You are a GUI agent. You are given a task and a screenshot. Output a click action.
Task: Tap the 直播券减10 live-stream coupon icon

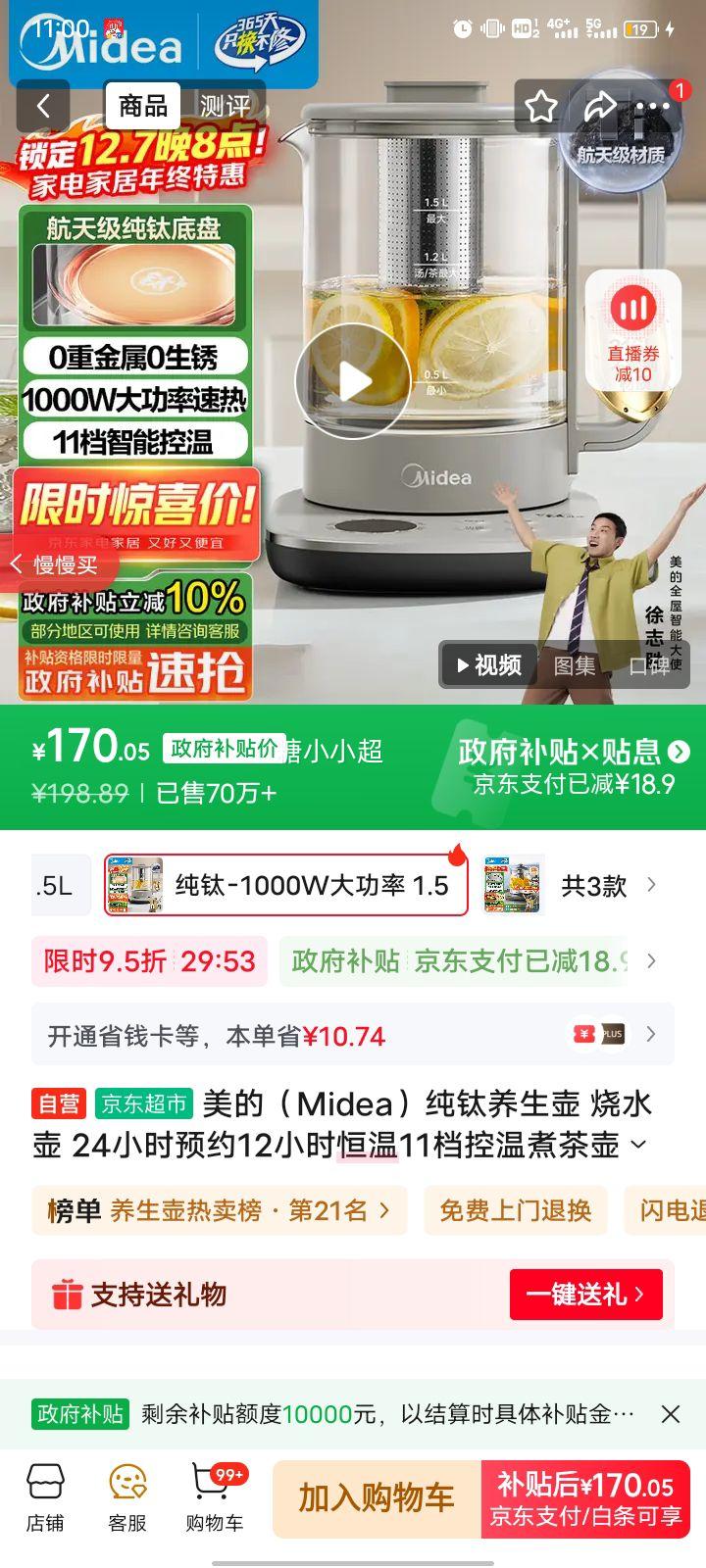[x=635, y=328]
